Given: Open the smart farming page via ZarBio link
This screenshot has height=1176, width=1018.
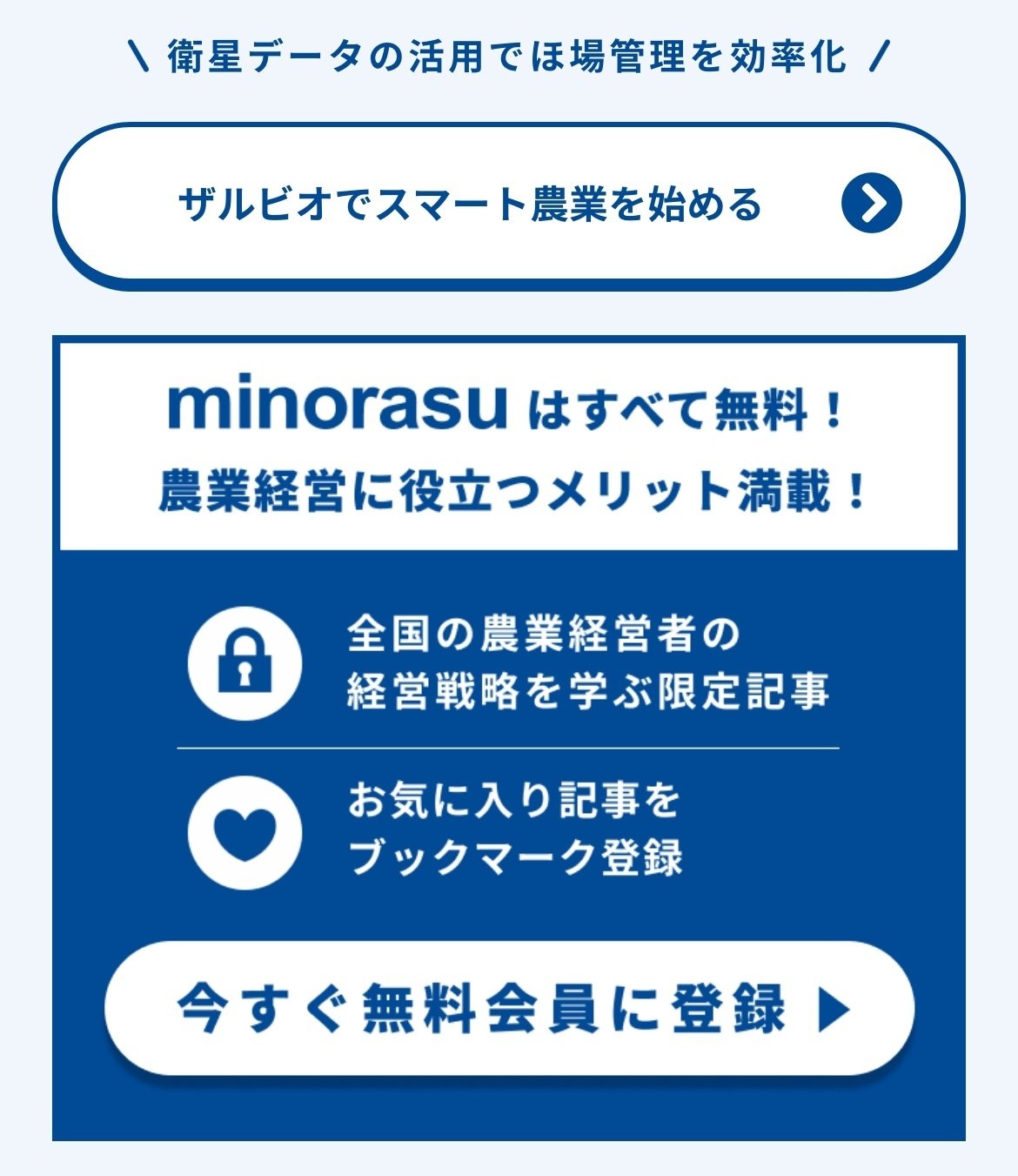Looking at the screenshot, I should coord(509,203).
